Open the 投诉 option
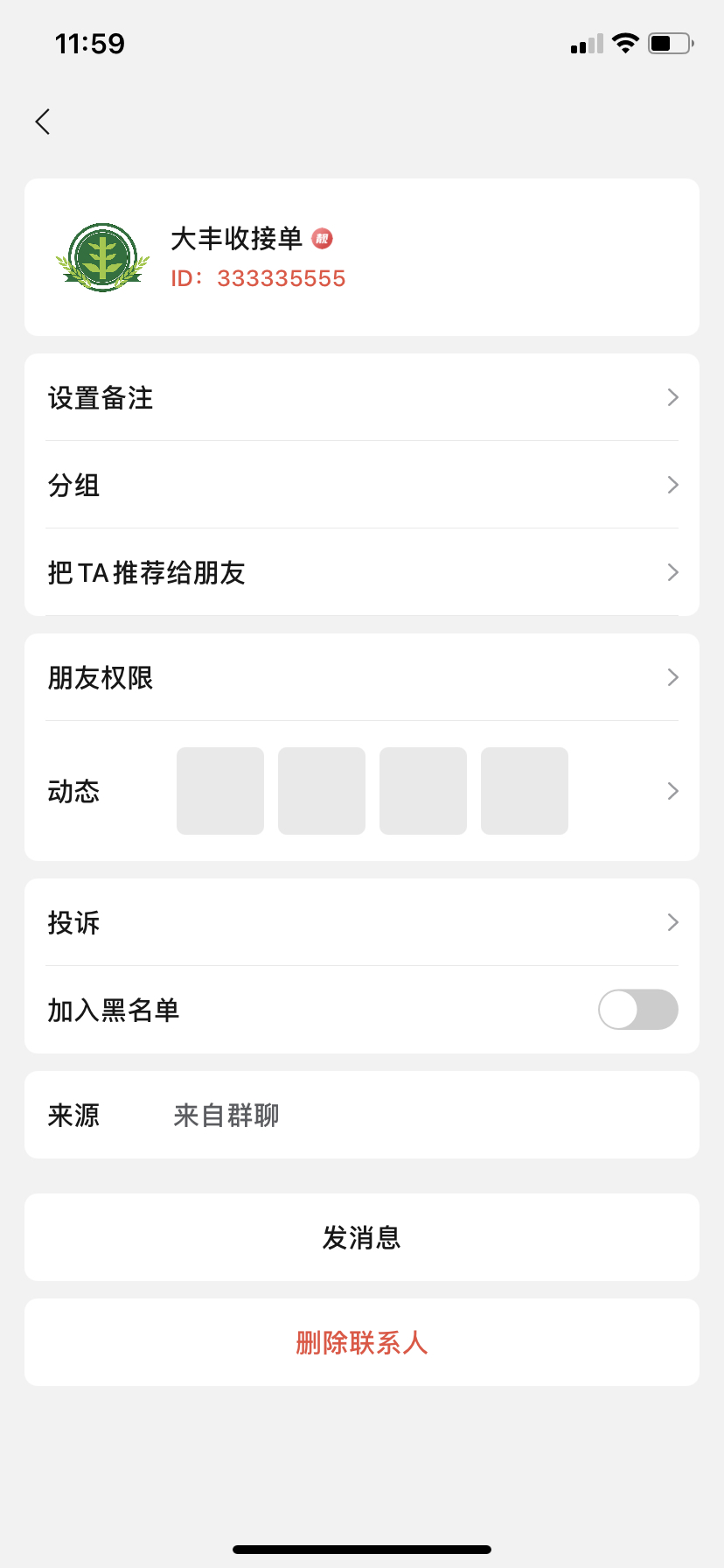 [362, 922]
